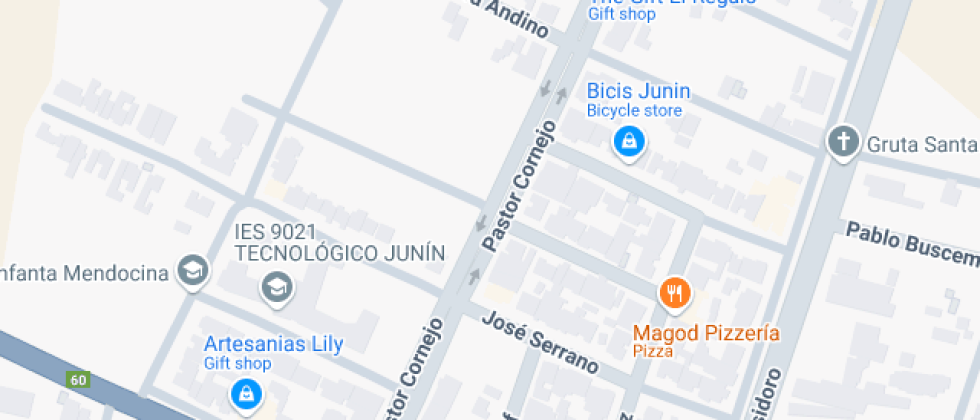Screen dimensions: 980x420
Task: Open IES 9021 Tecnológico Junín school pin
Action: (x=276, y=288)
